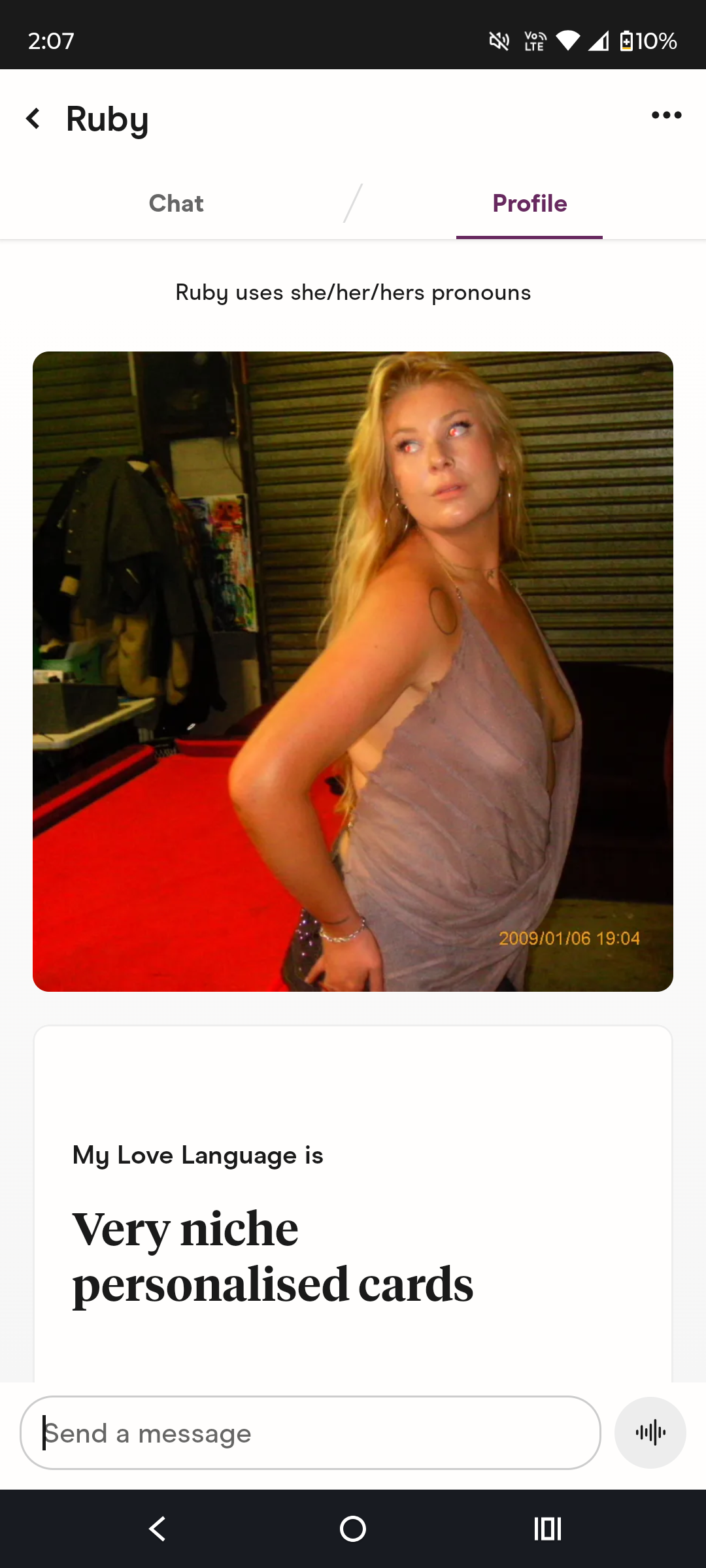This screenshot has height=1568, width=706.
Task: Open the three-dot overflow menu
Action: 666,116
